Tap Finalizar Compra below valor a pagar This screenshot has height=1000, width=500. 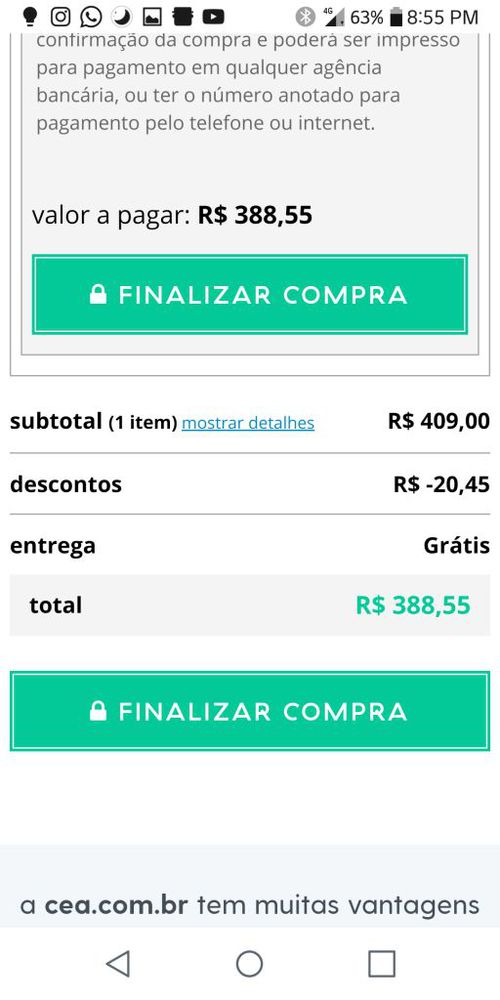(x=249, y=295)
